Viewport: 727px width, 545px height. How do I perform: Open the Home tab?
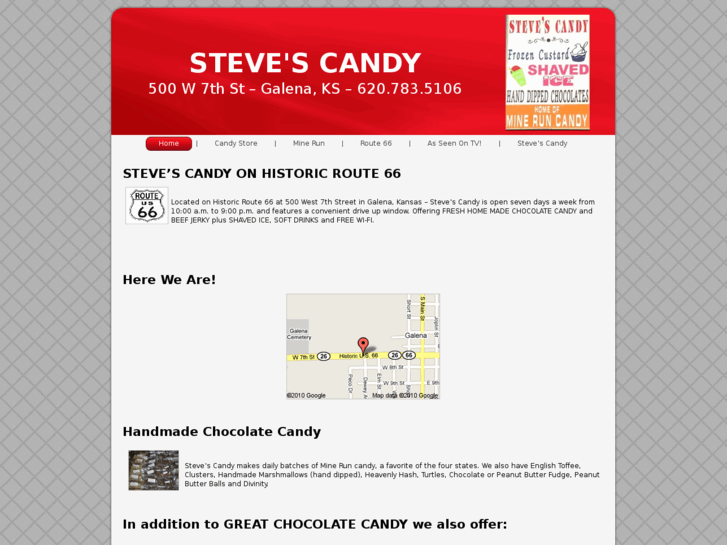click(168, 143)
